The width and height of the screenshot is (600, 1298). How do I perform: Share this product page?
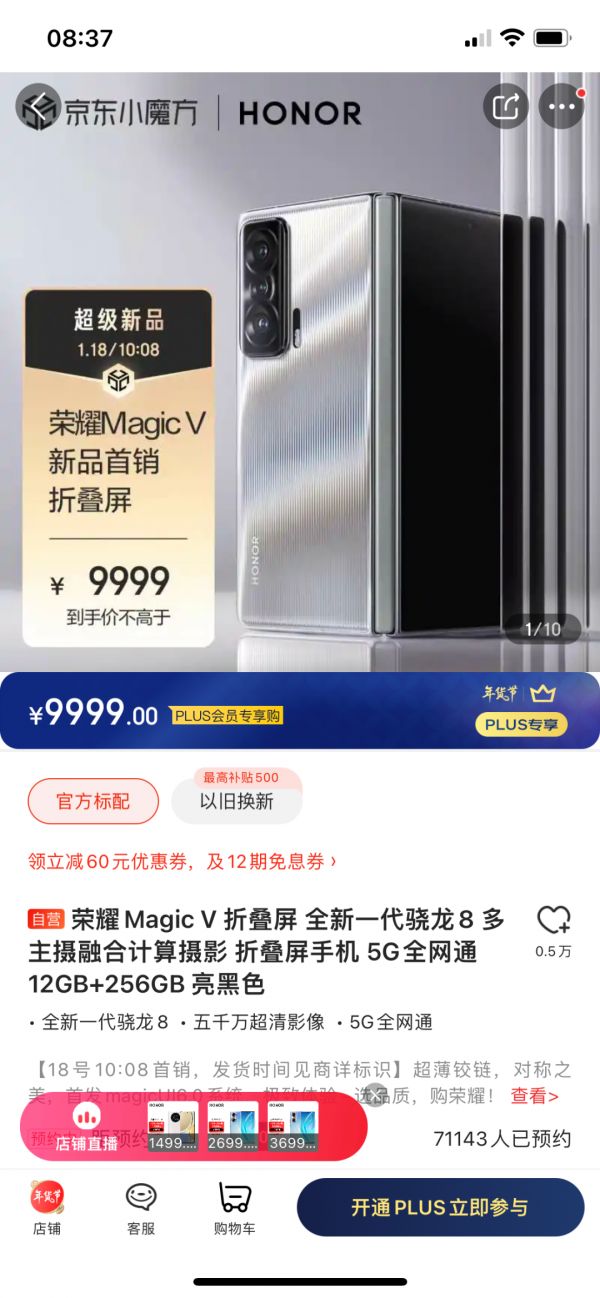[506, 106]
